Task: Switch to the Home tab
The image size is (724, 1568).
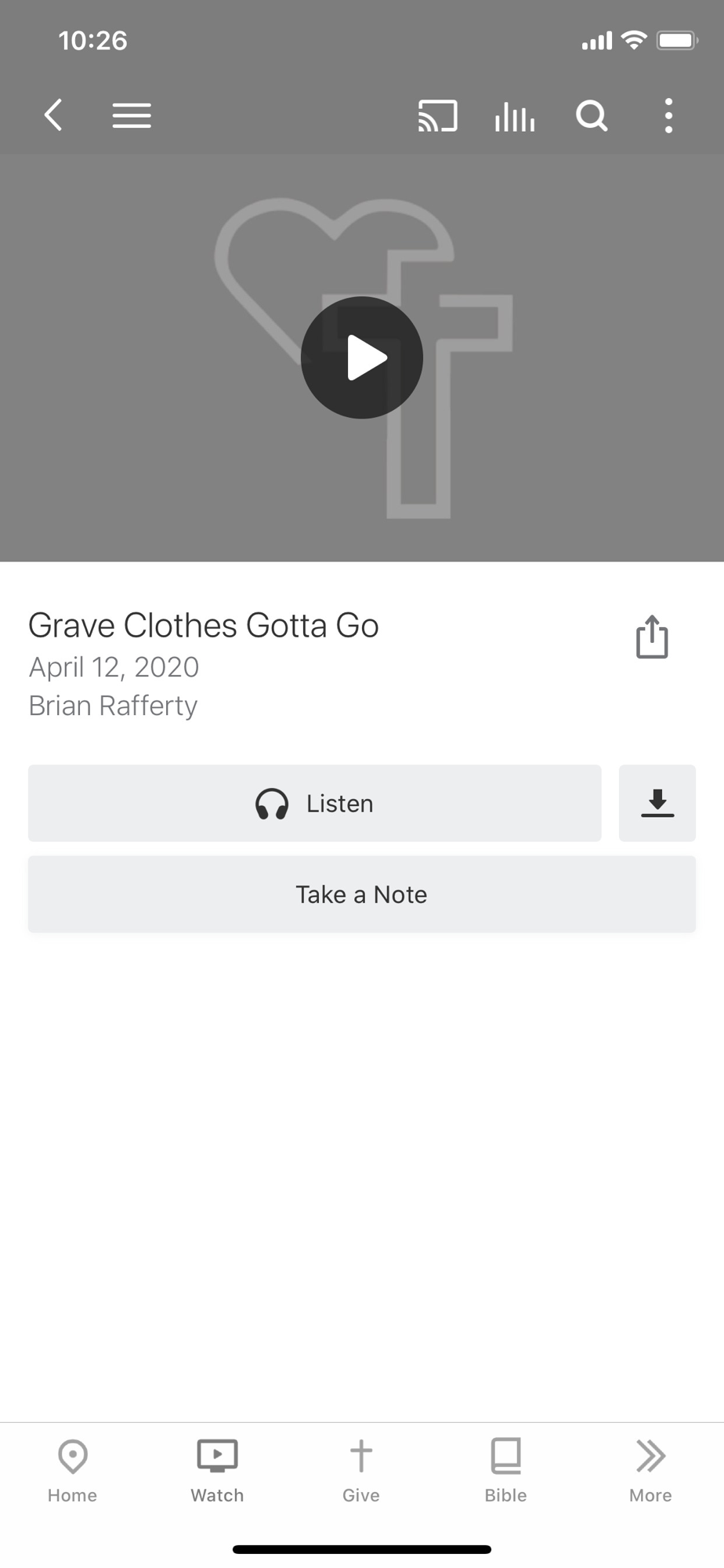Action: pyautogui.click(x=72, y=1471)
